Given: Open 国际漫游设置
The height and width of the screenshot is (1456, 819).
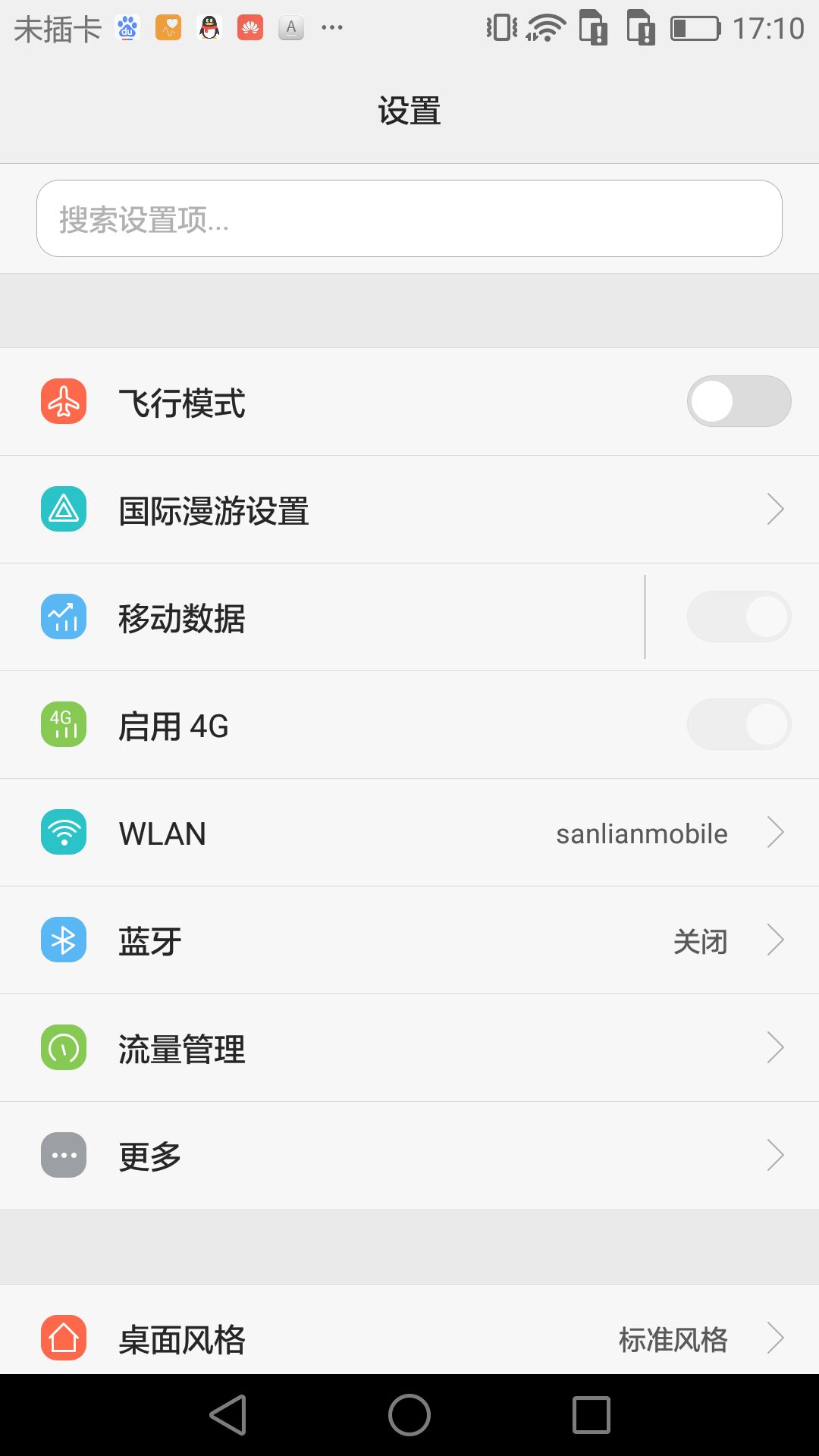Looking at the screenshot, I should (409, 510).
